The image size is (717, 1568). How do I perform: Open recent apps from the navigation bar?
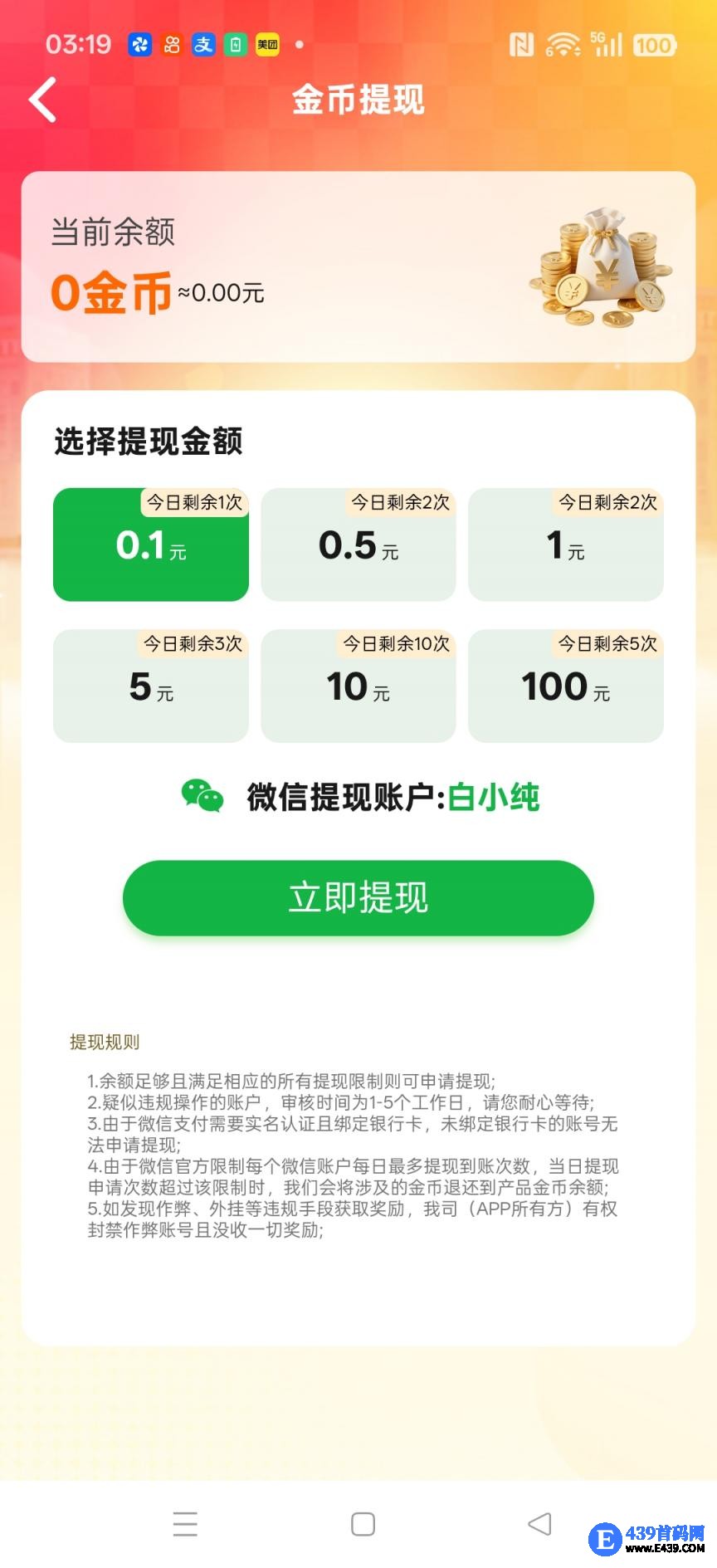pyautogui.click(x=185, y=1524)
